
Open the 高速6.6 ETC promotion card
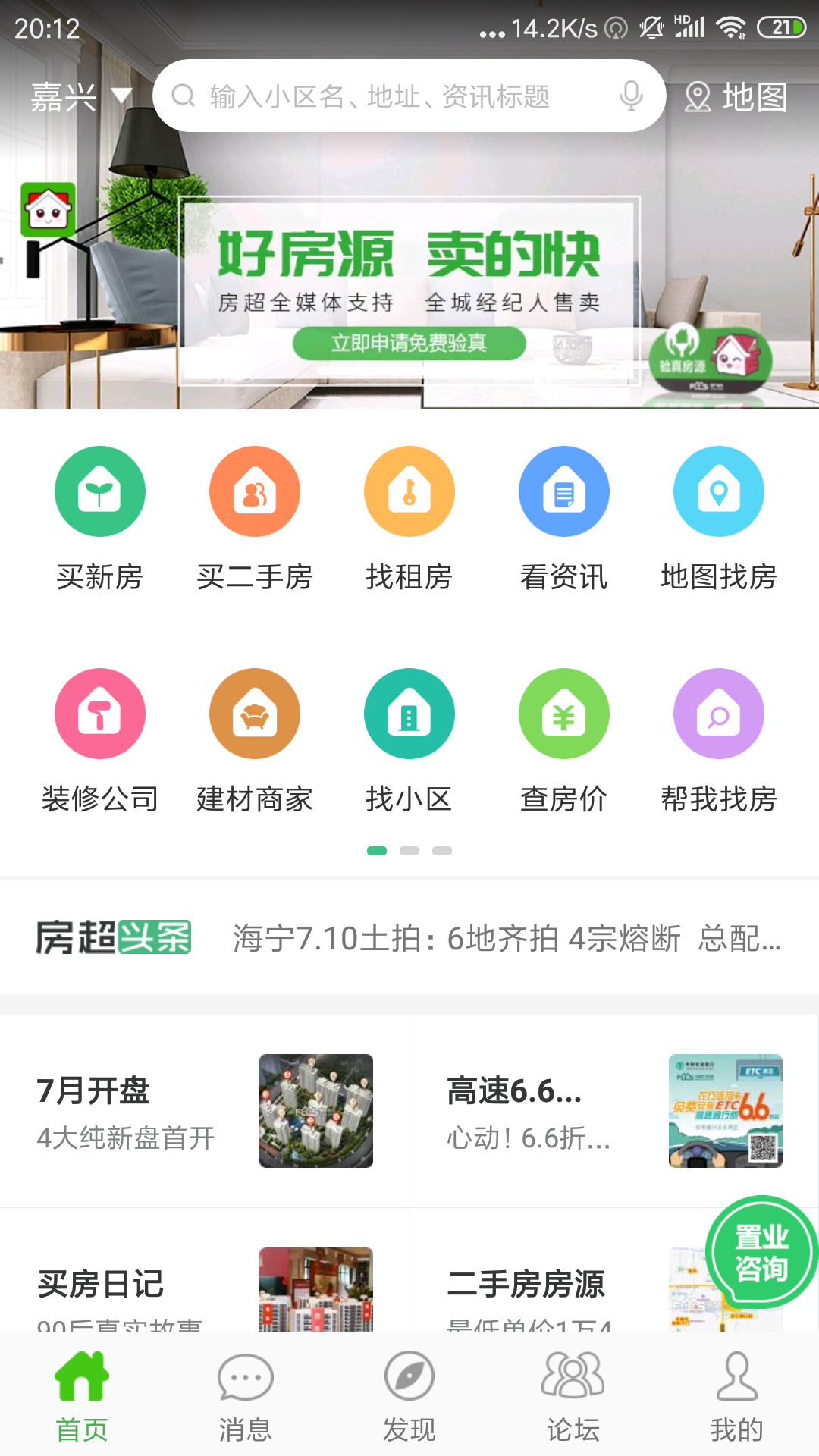614,1111
